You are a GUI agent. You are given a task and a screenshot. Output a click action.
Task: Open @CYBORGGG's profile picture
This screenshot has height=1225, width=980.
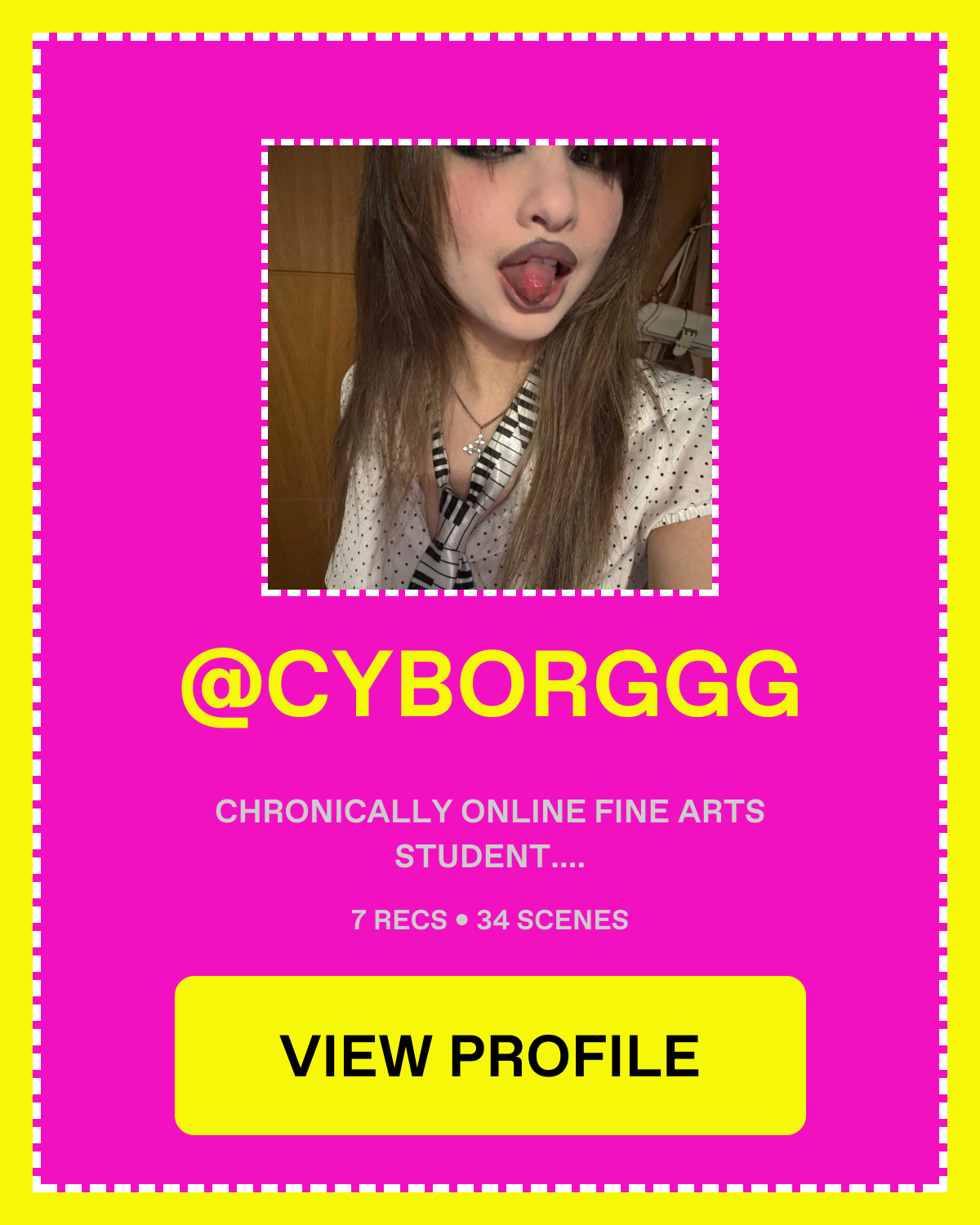click(490, 367)
